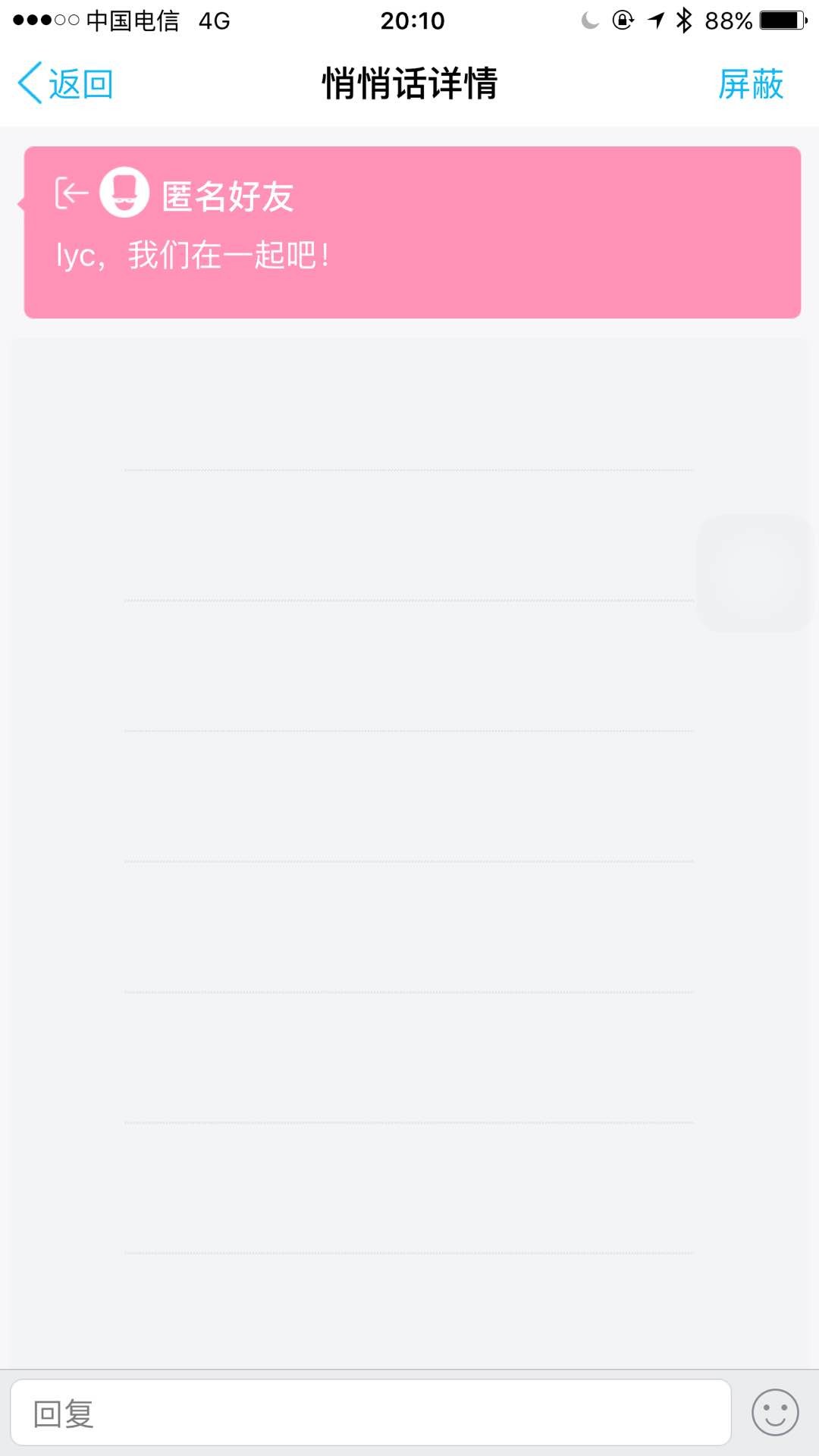Open the 匿名好友 whisper message card
The image size is (819, 1456).
click(412, 232)
